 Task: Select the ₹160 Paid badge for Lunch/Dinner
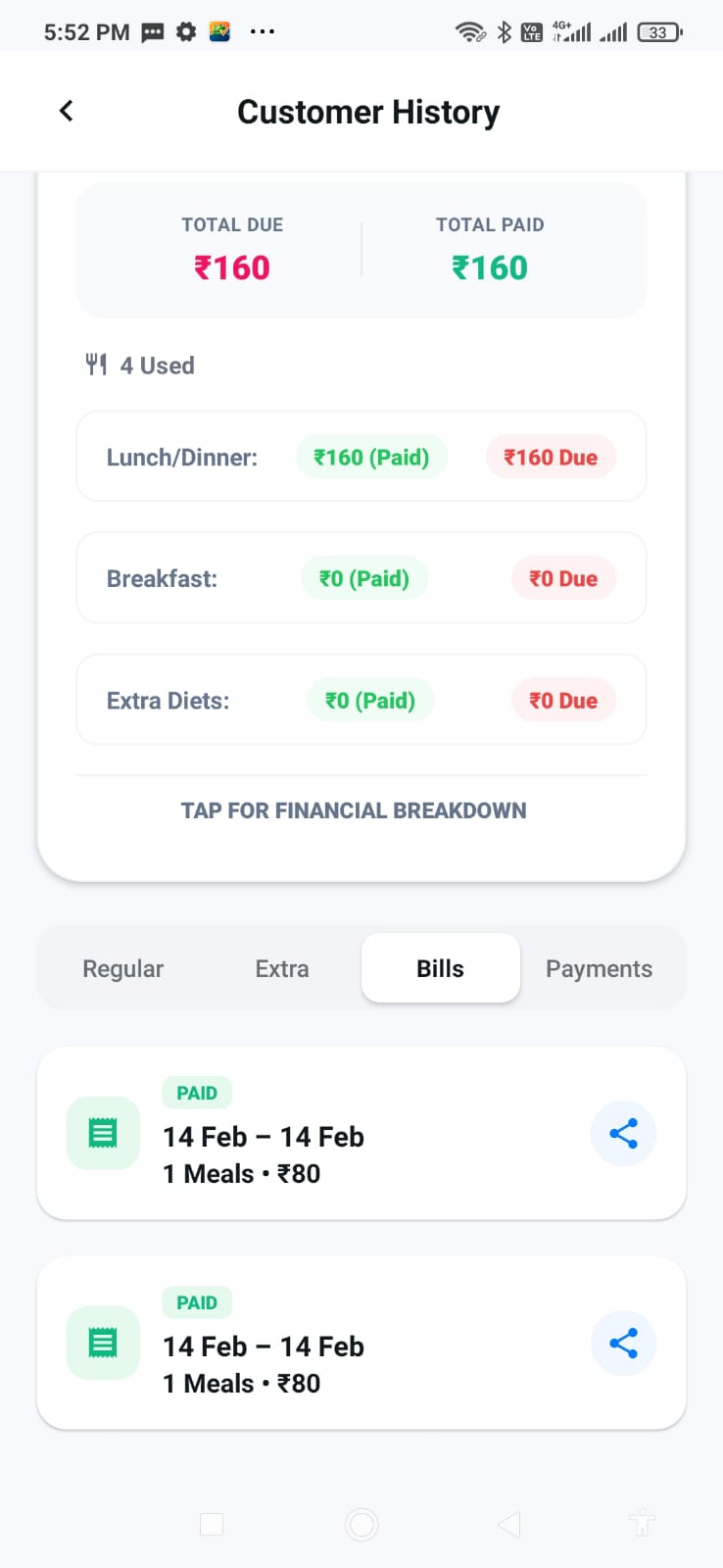pos(371,457)
